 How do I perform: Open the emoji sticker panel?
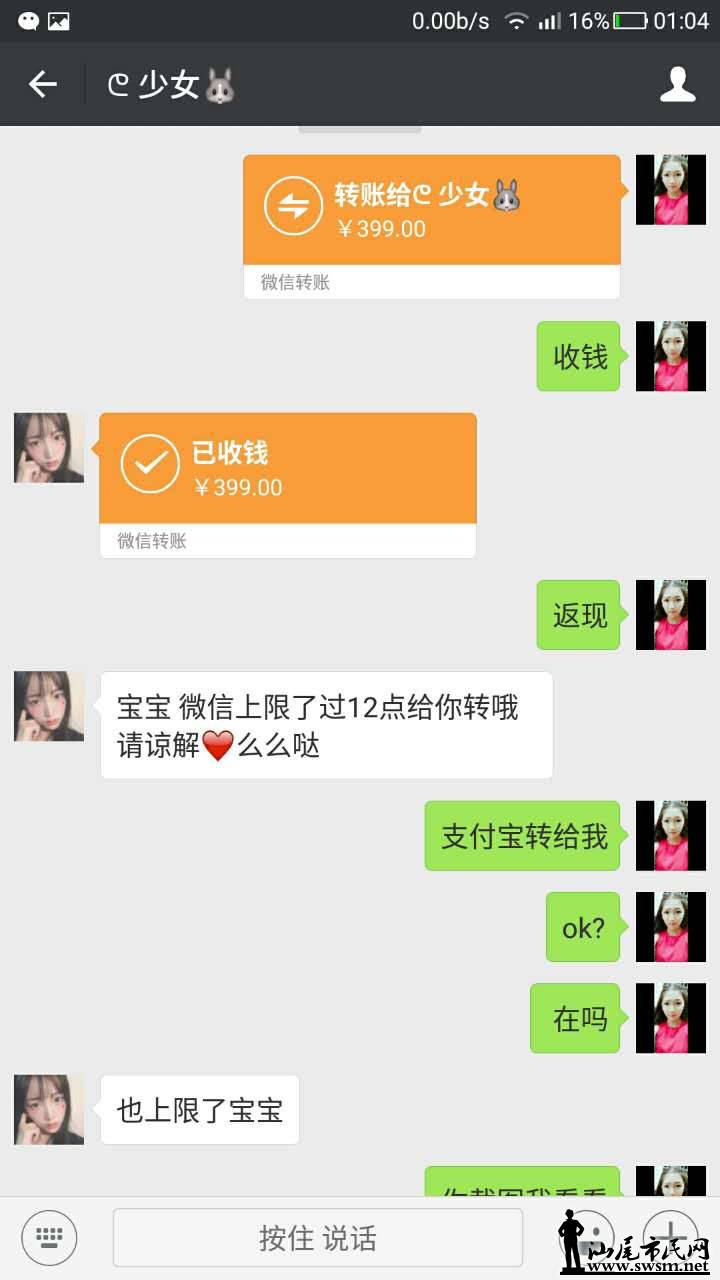pyautogui.click(x=596, y=1237)
